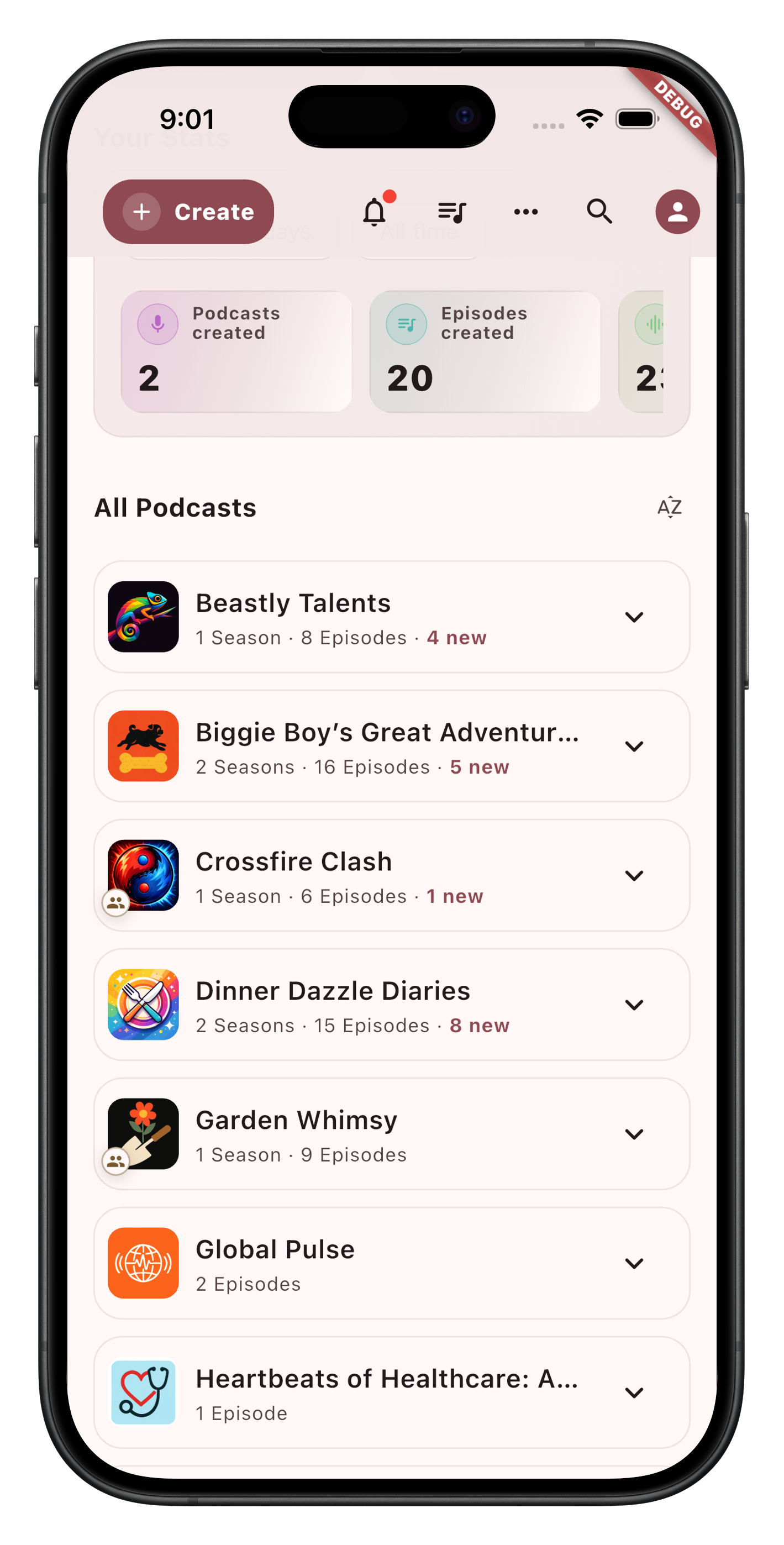Expand Biggie Boy's Great Adventures
The image size is (784, 1545).
click(635, 746)
